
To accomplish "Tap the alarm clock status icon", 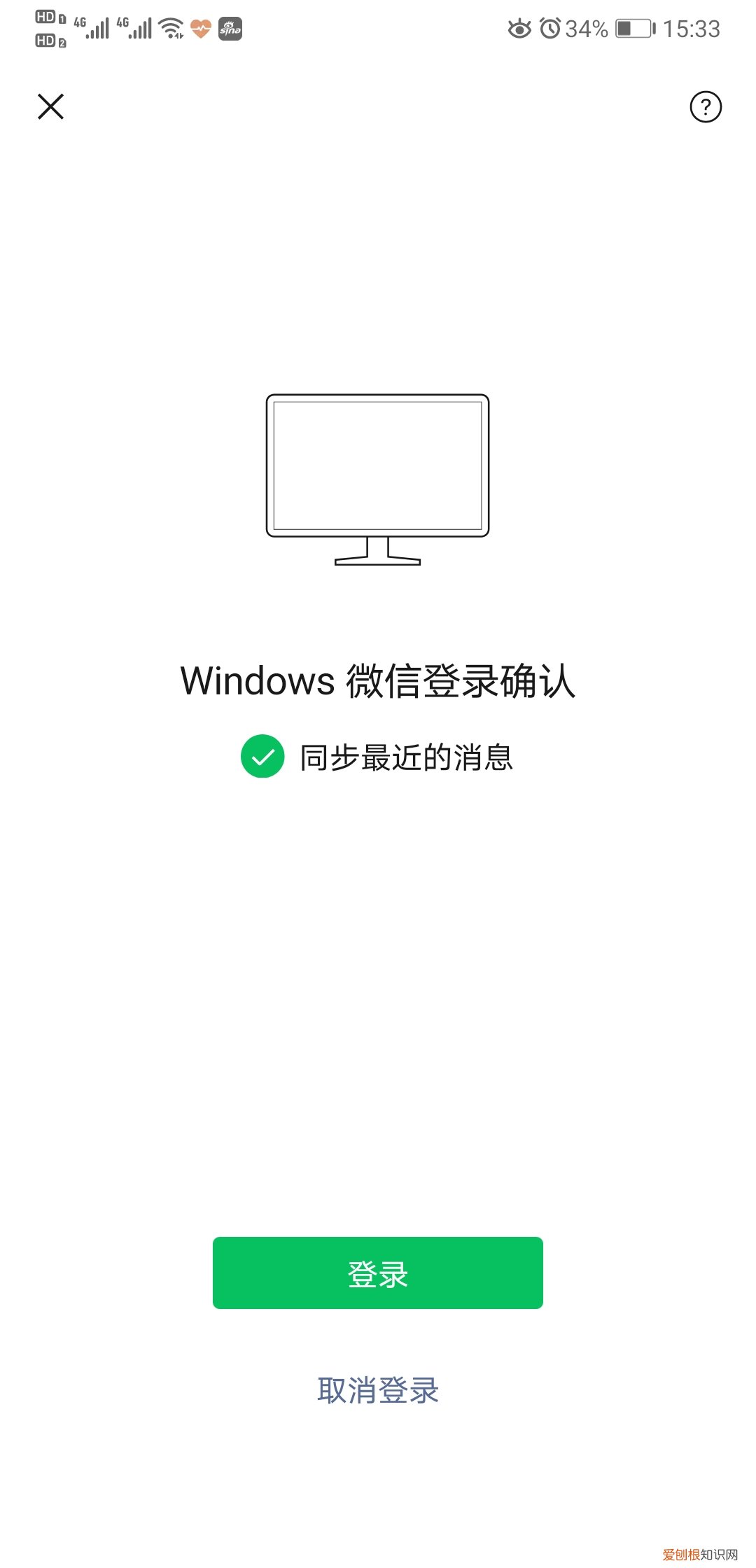I will 552,28.
